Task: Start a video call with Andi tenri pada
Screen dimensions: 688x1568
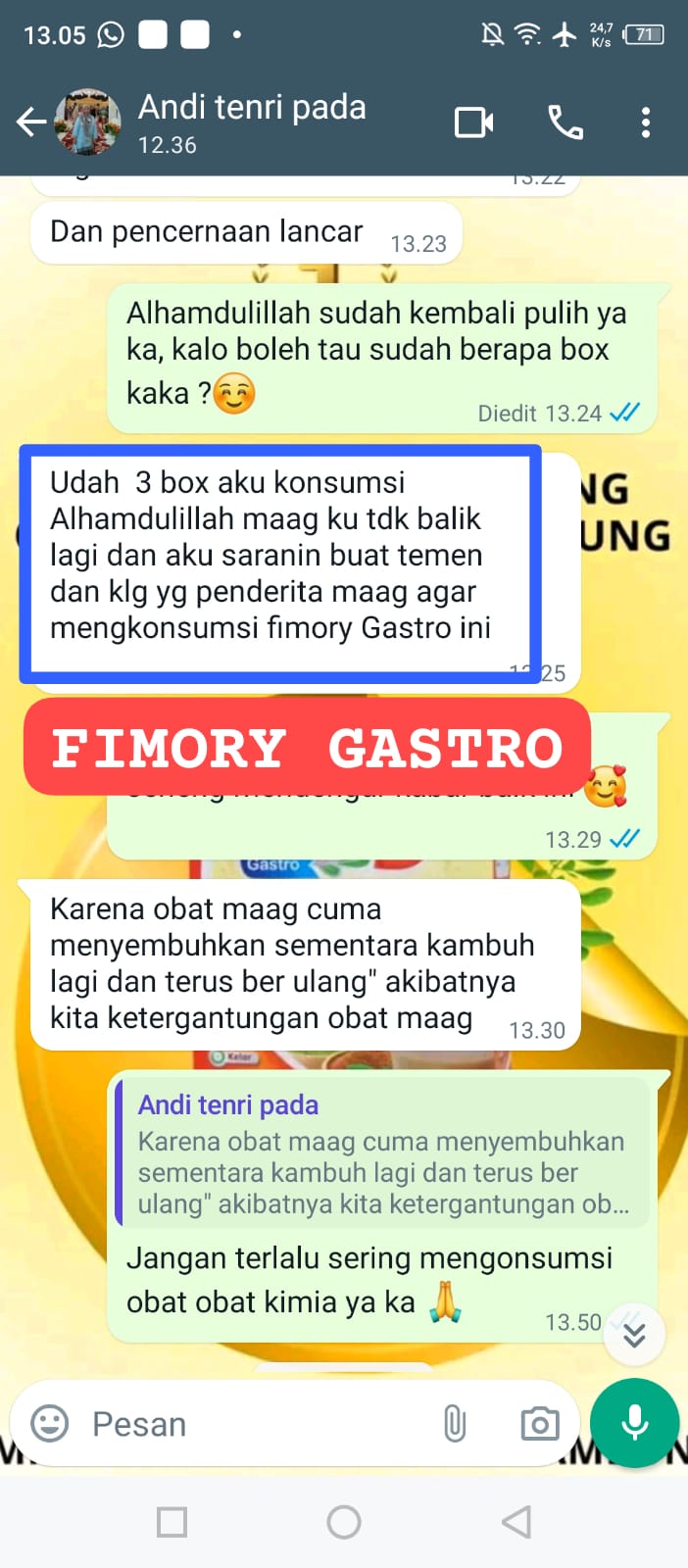Action: pyautogui.click(x=474, y=122)
